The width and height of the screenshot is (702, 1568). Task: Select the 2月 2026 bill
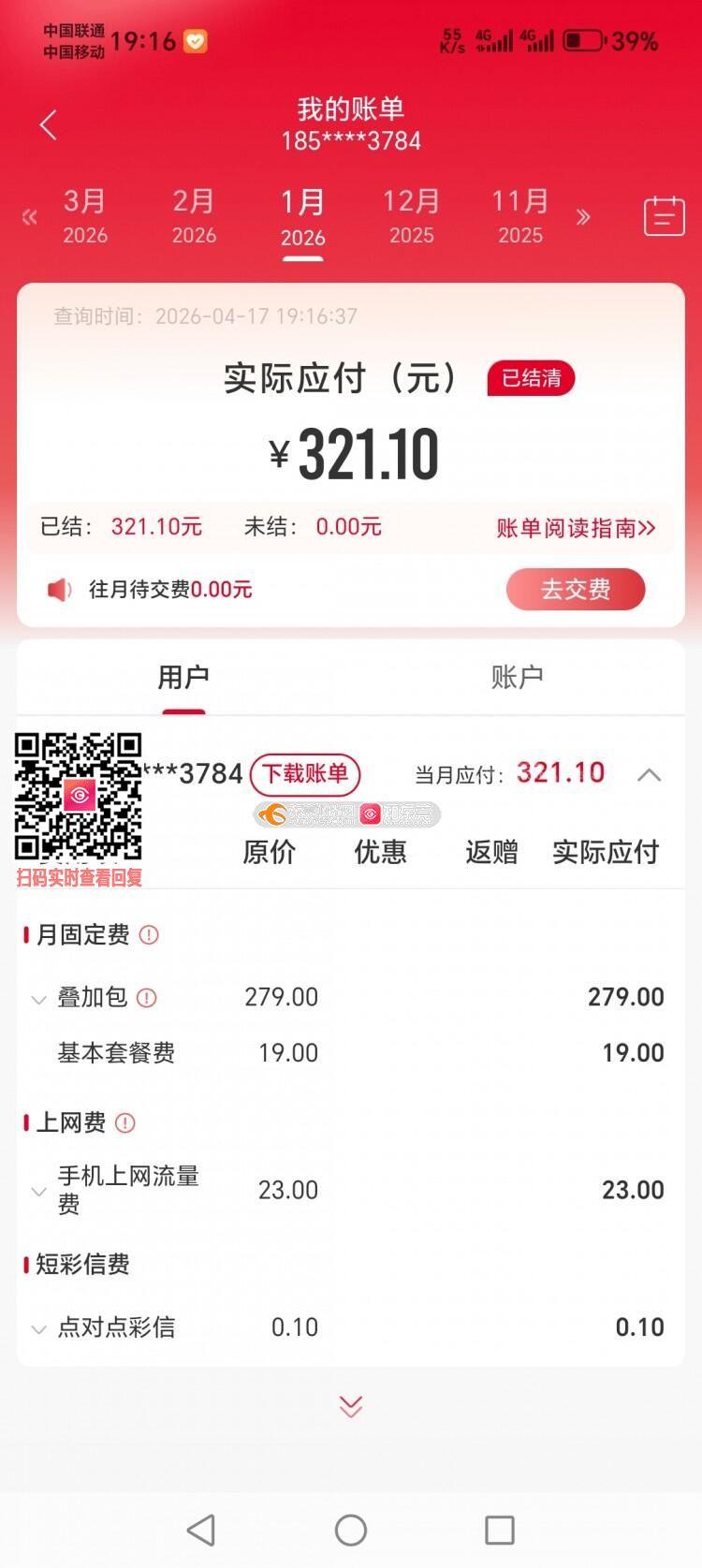point(194,216)
